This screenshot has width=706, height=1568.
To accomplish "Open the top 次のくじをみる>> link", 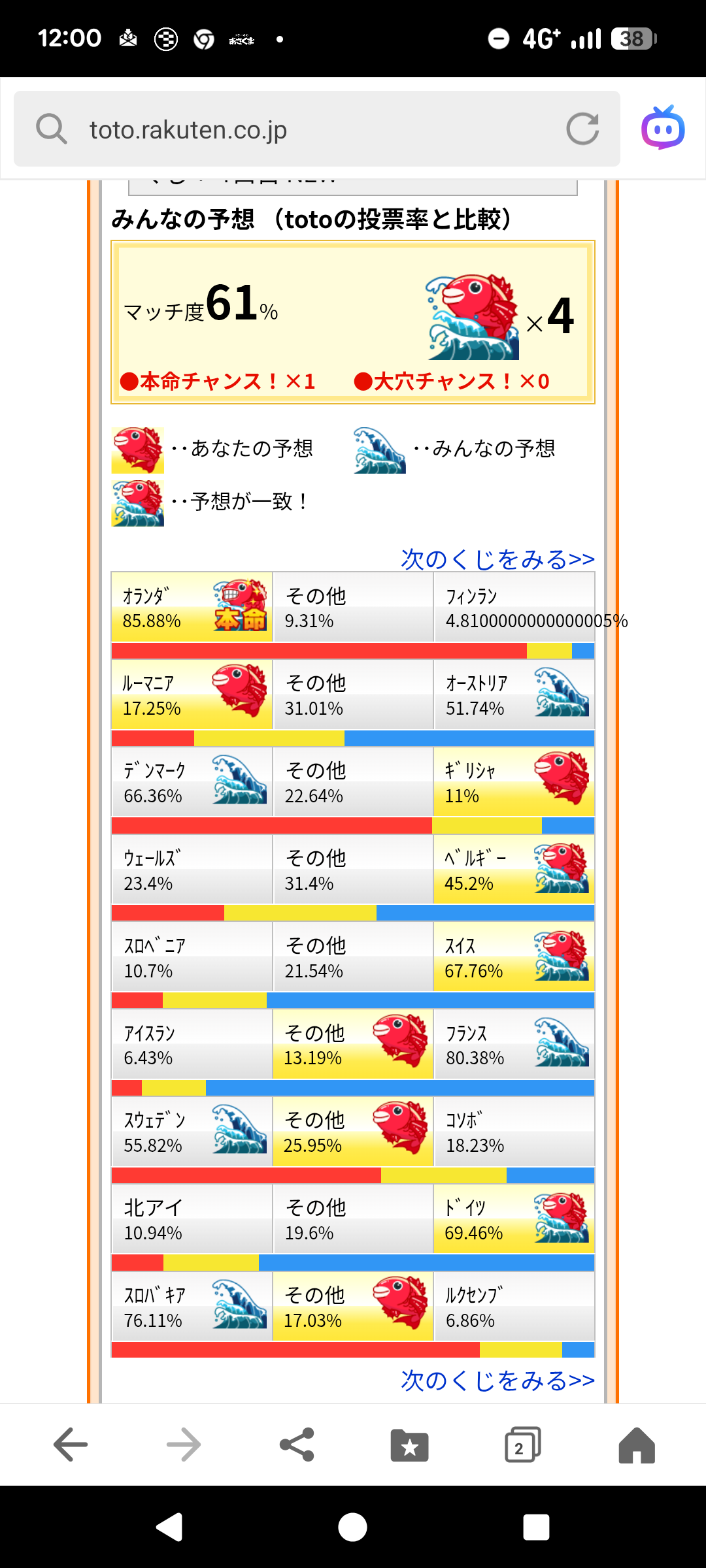I will tap(497, 559).
